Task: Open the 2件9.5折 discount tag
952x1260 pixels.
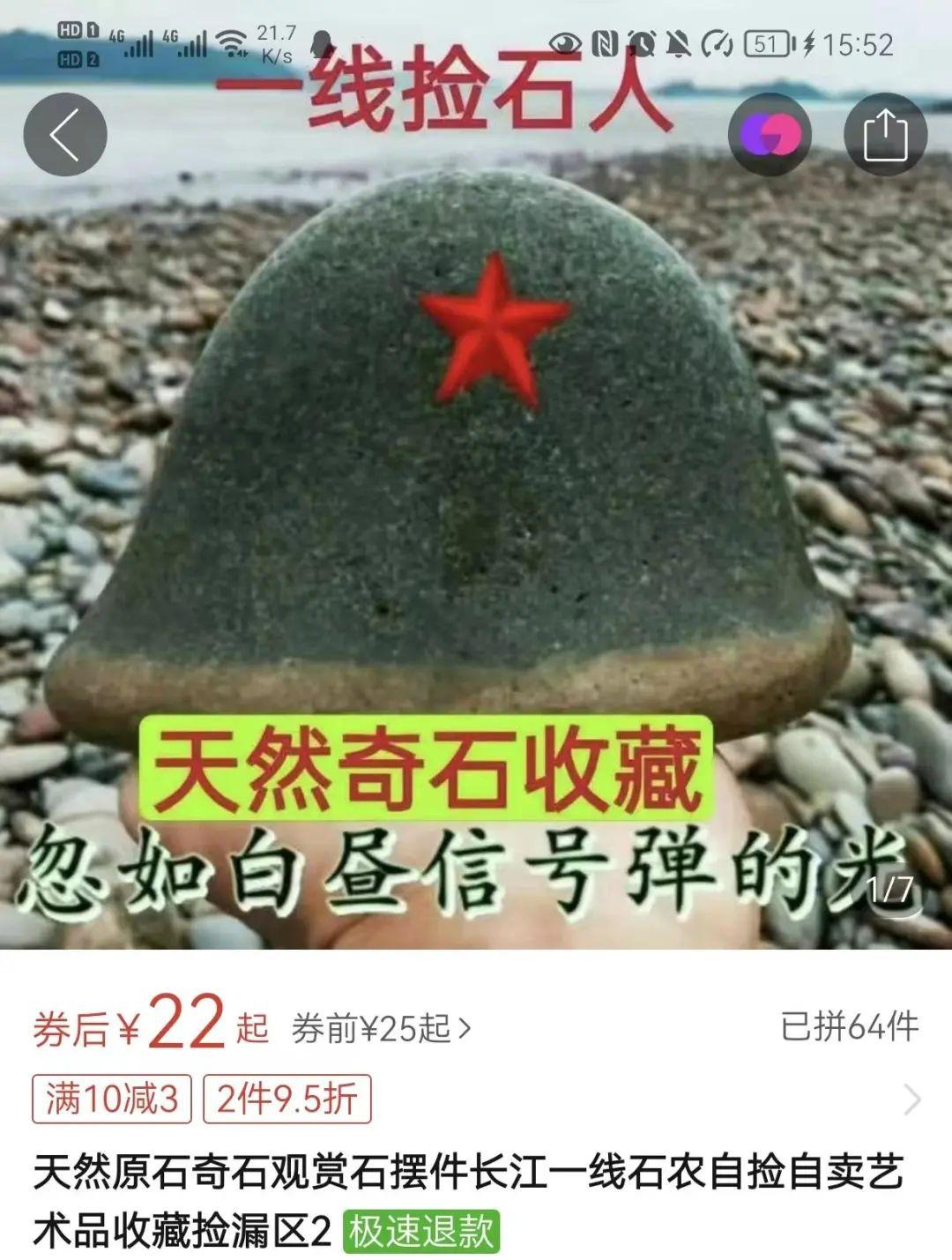Action: 287,1099
